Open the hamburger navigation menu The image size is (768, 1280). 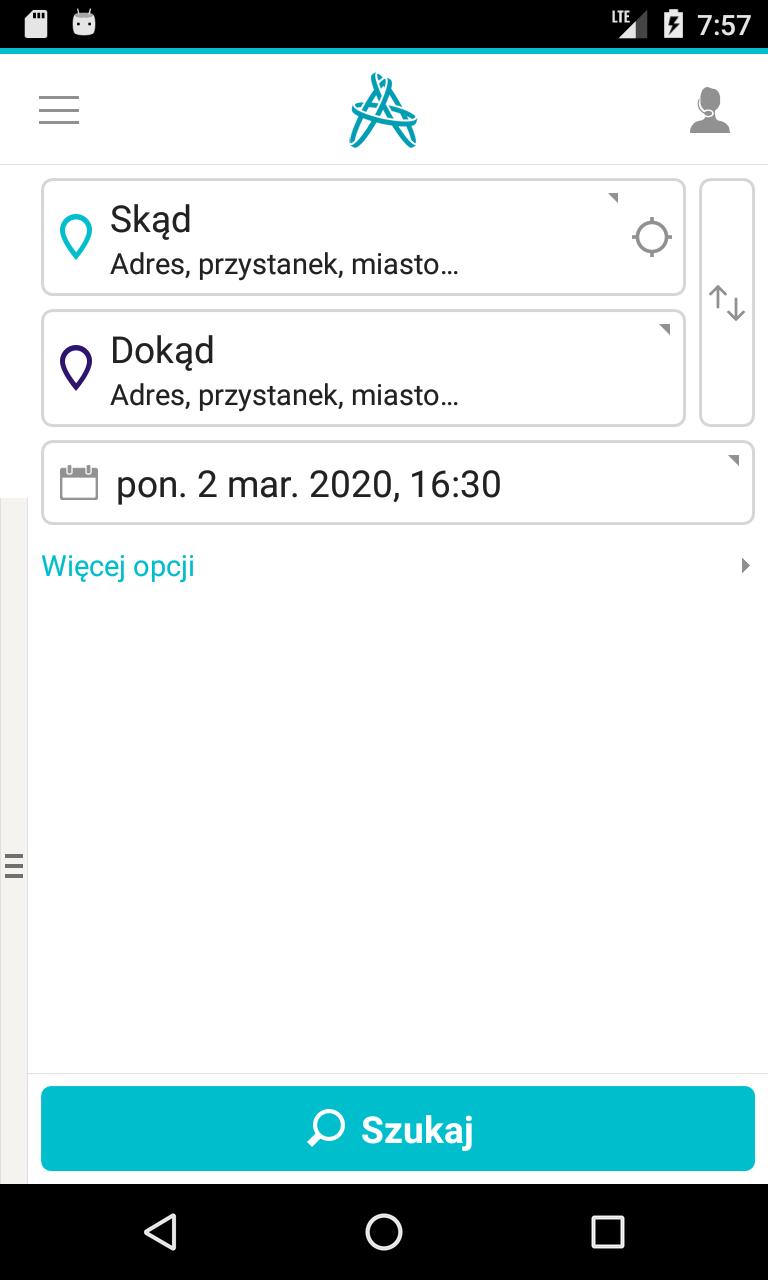[x=58, y=110]
